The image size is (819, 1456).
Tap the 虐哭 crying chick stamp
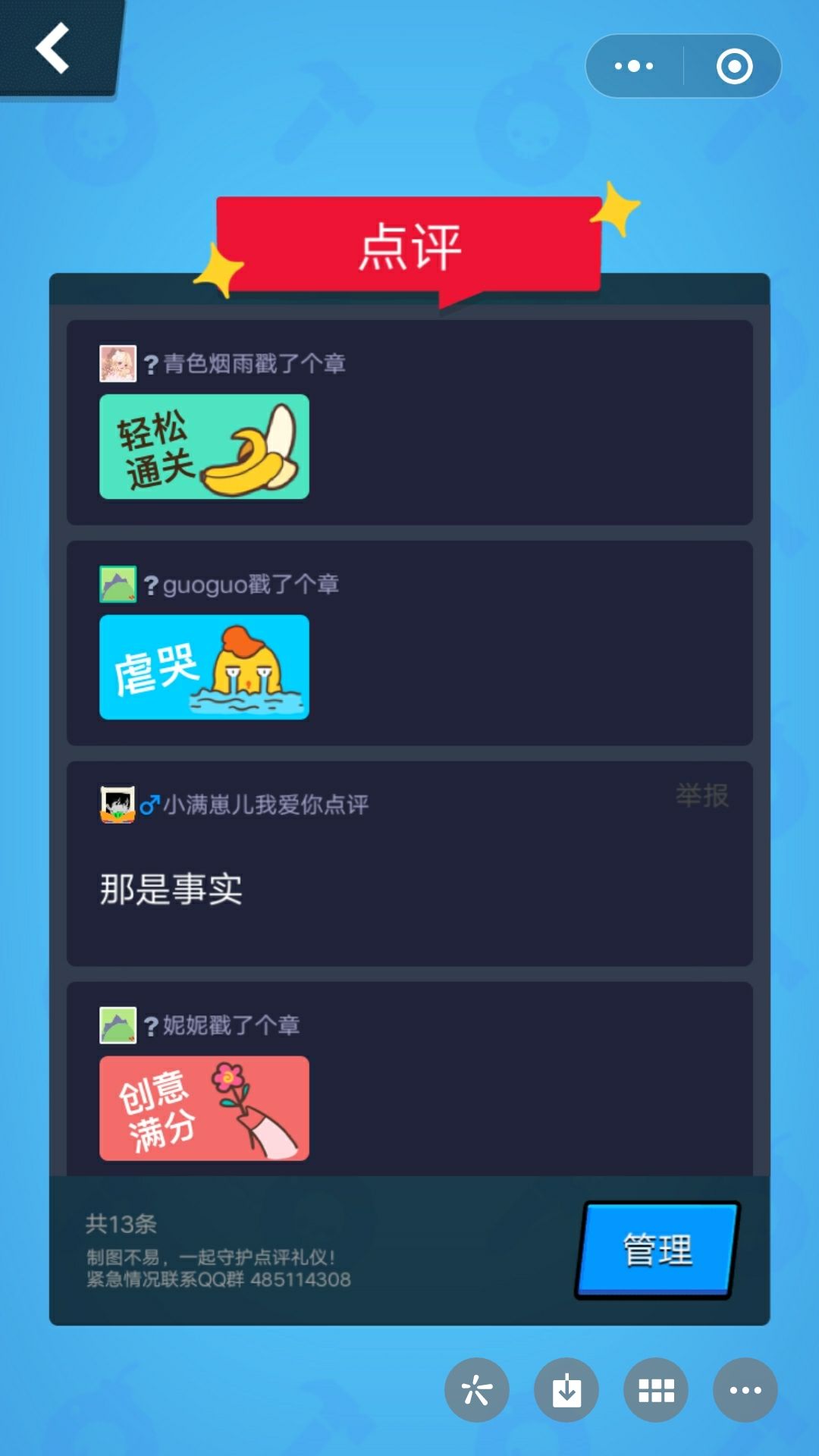coord(204,667)
